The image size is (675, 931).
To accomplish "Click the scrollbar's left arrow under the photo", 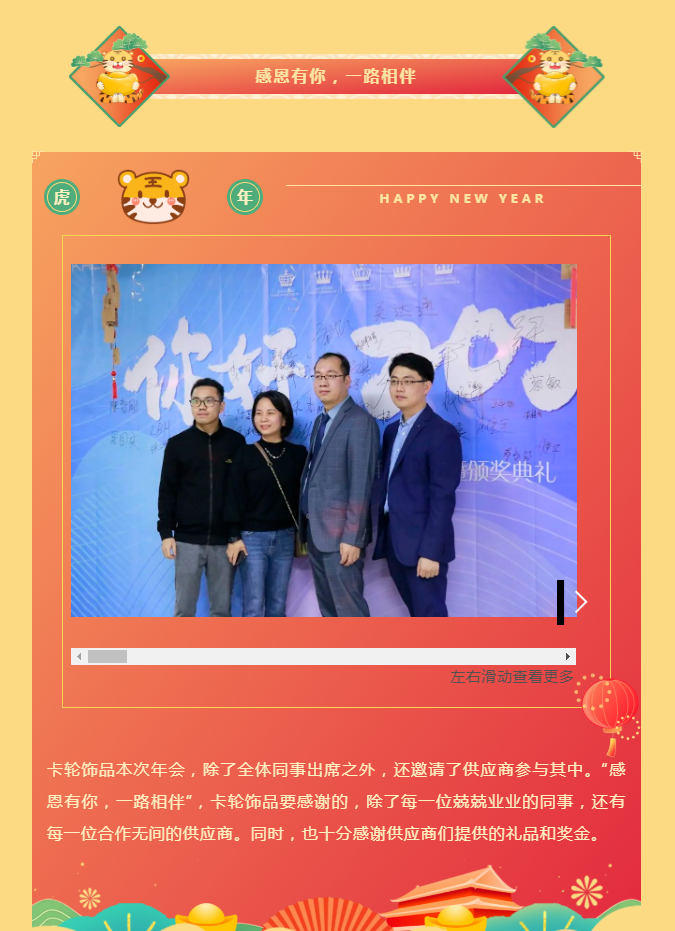I will click(79, 657).
